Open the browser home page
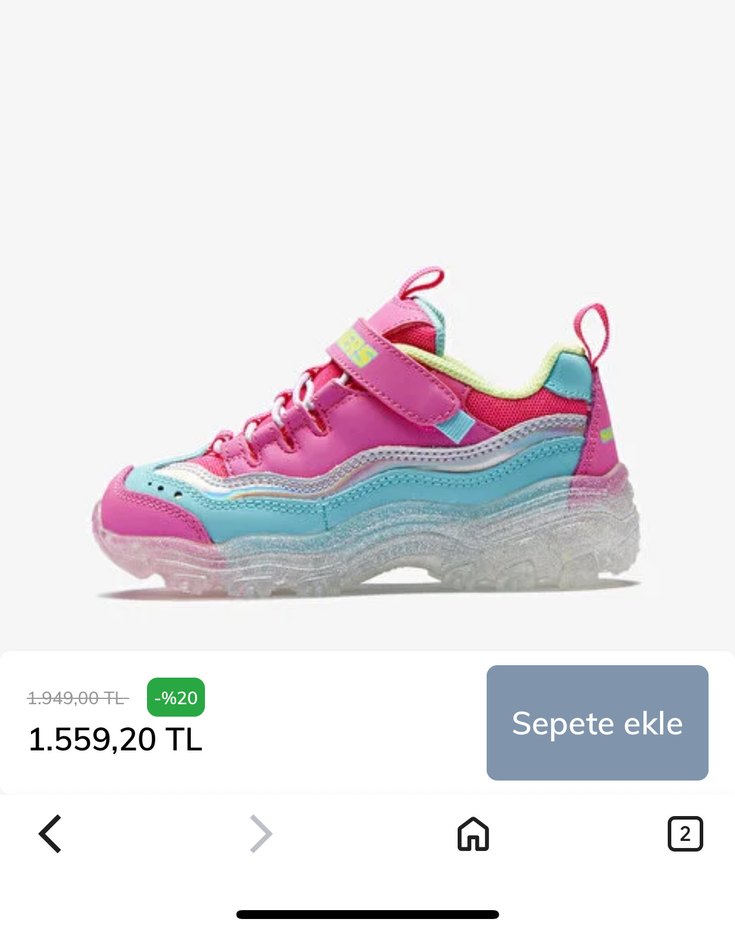The image size is (735, 933). tap(473, 833)
